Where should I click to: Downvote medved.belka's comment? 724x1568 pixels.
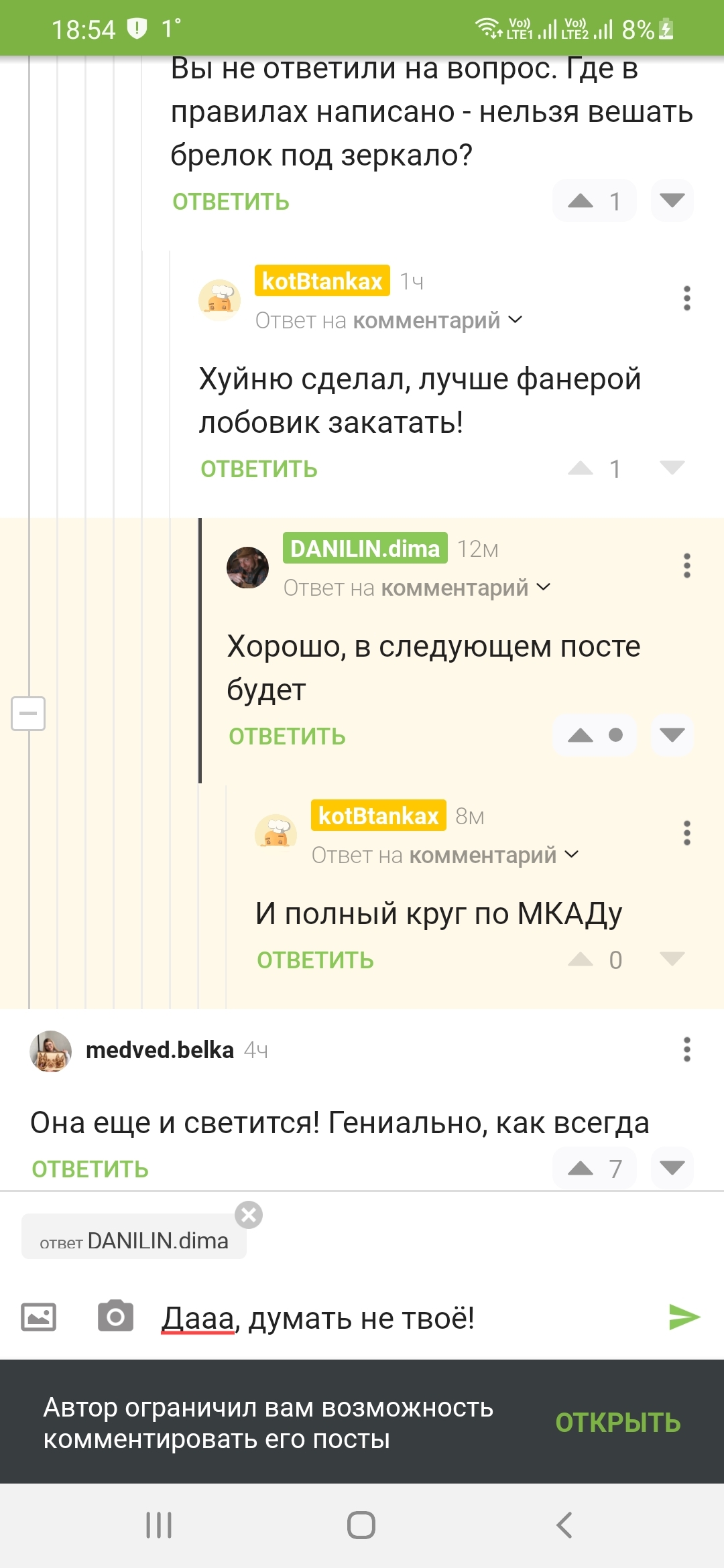tap(672, 1169)
